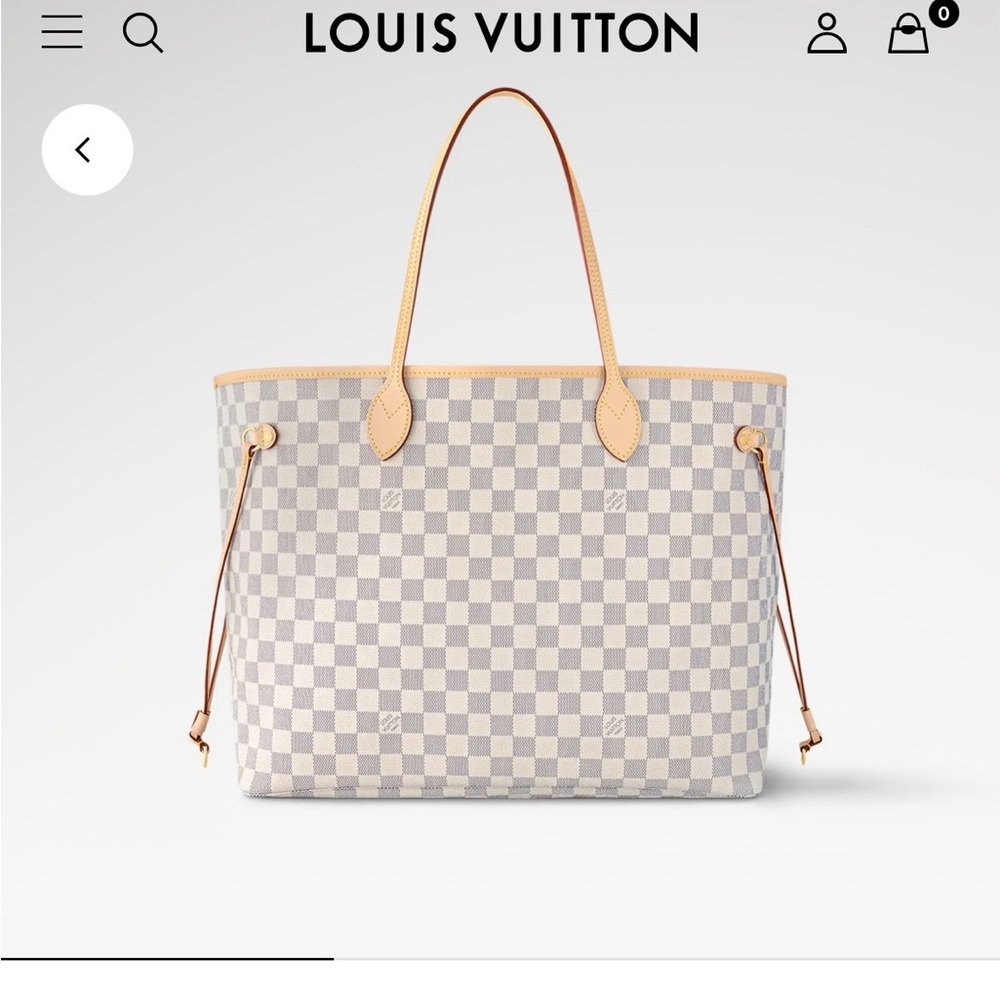Viewport: 1000px width, 1000px height.
Task: Open the shopping bag cart
Action: pos(908,34)
